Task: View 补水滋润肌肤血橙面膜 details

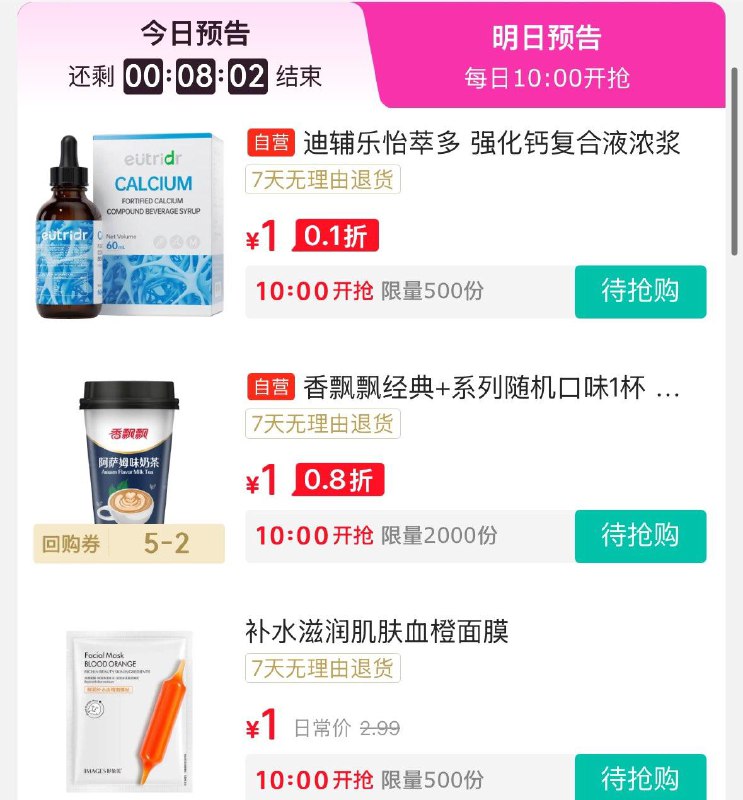Action: (x=377, y=631)
